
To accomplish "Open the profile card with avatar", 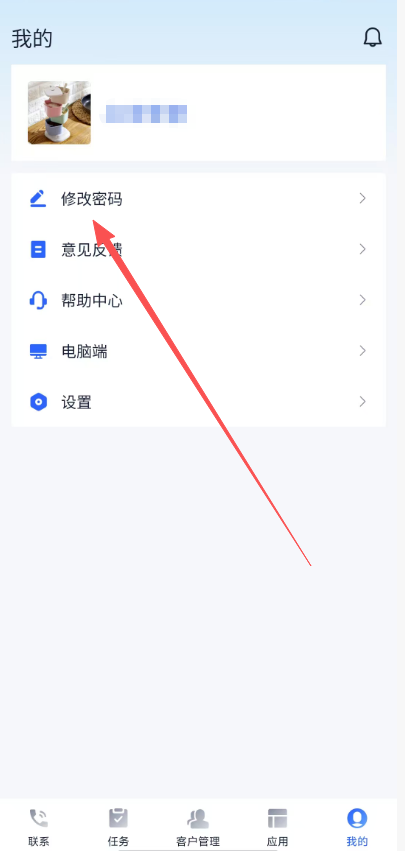I will [x=198, y=113].
